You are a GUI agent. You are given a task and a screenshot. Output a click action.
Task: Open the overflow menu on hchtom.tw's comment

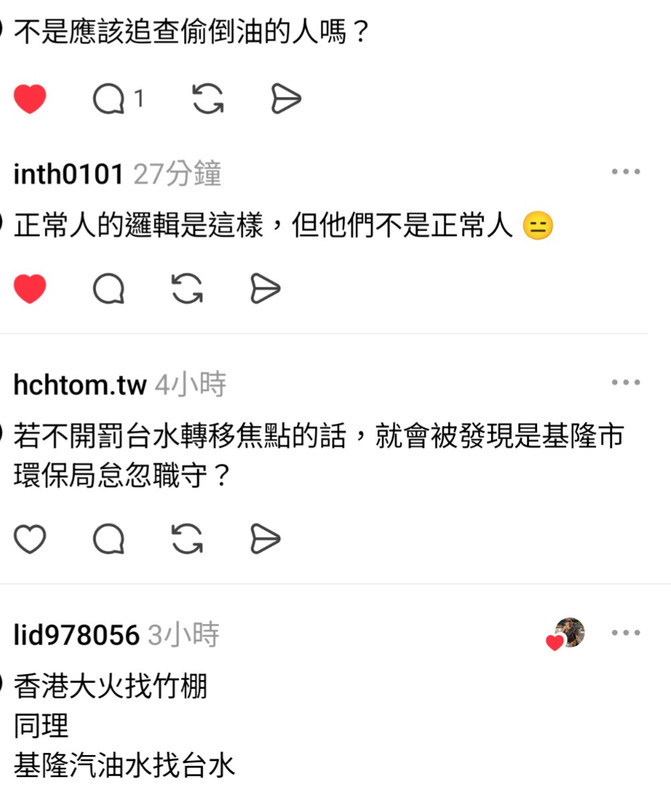coord(626,382)
